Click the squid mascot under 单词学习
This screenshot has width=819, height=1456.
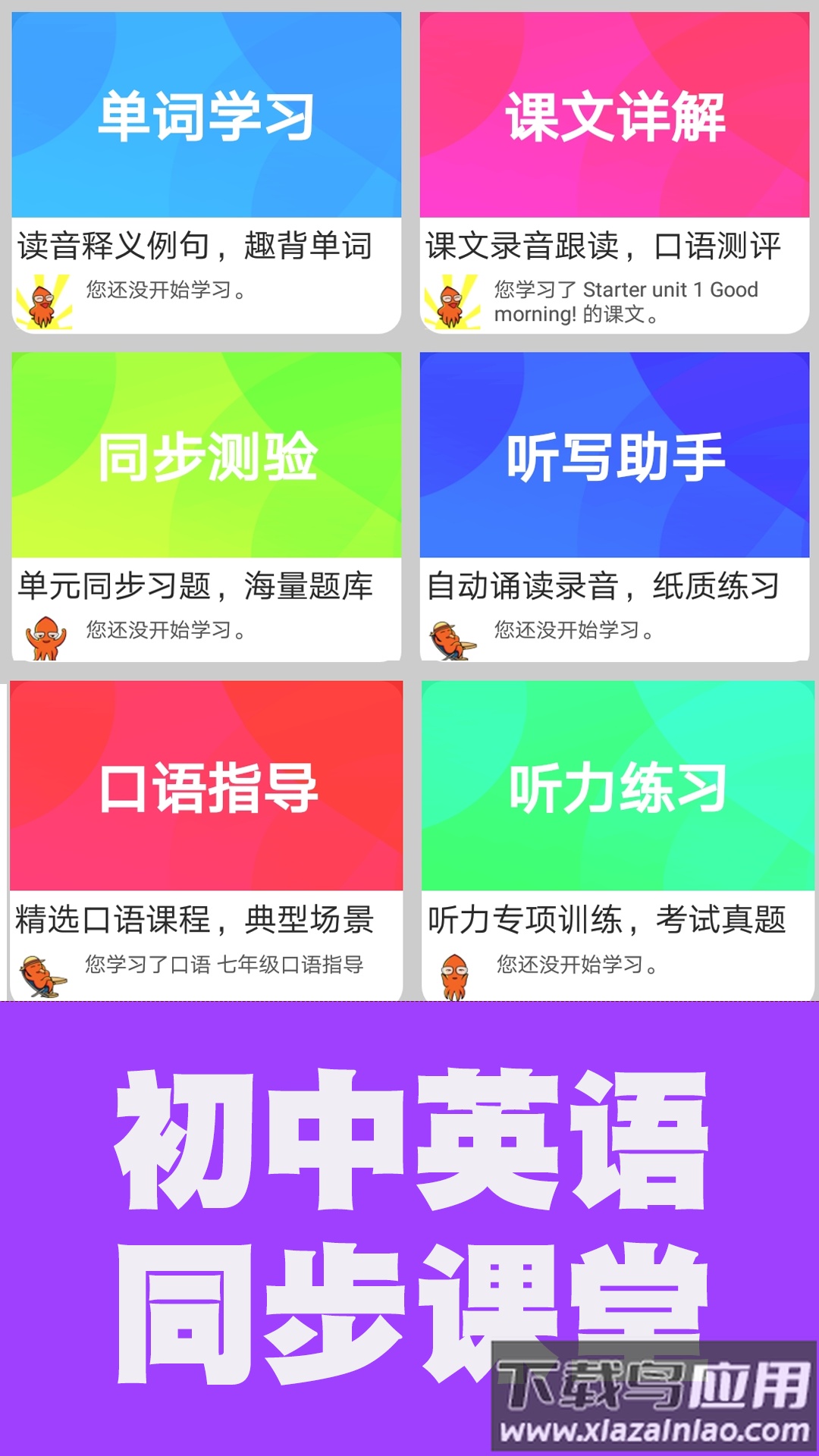coord(42,302)
